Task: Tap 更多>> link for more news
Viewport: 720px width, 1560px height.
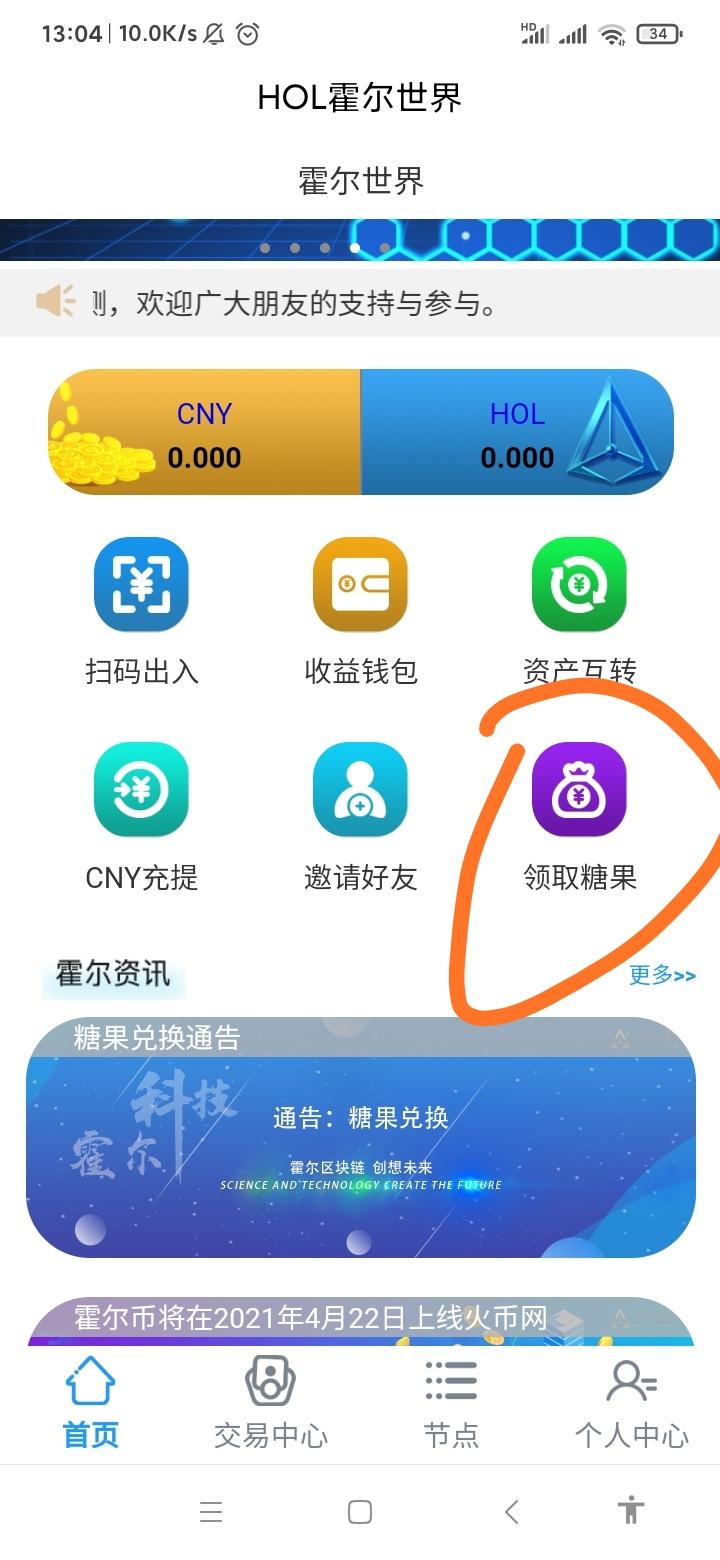Action: coord(662,975)
